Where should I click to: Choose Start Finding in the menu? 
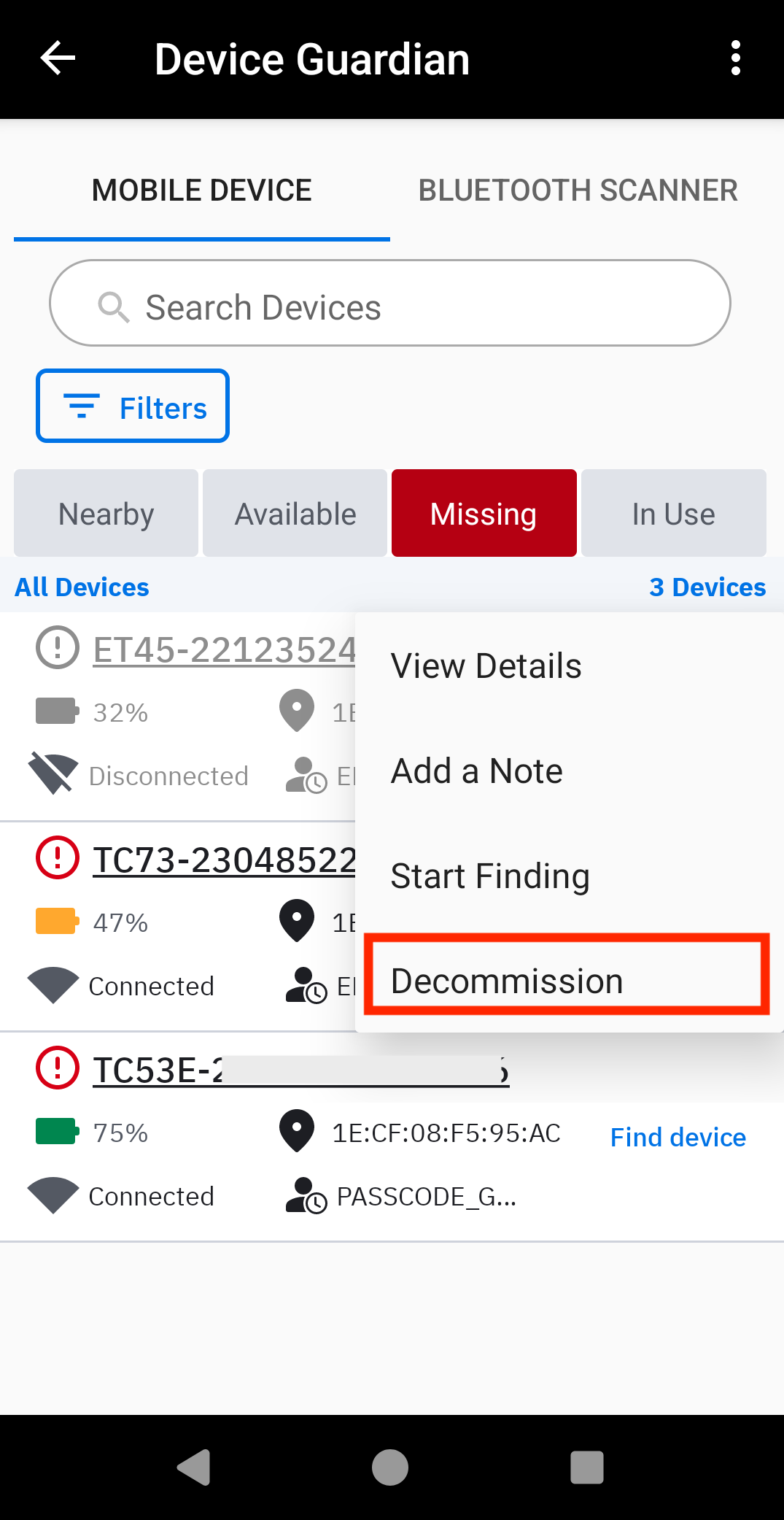[490, 876]
